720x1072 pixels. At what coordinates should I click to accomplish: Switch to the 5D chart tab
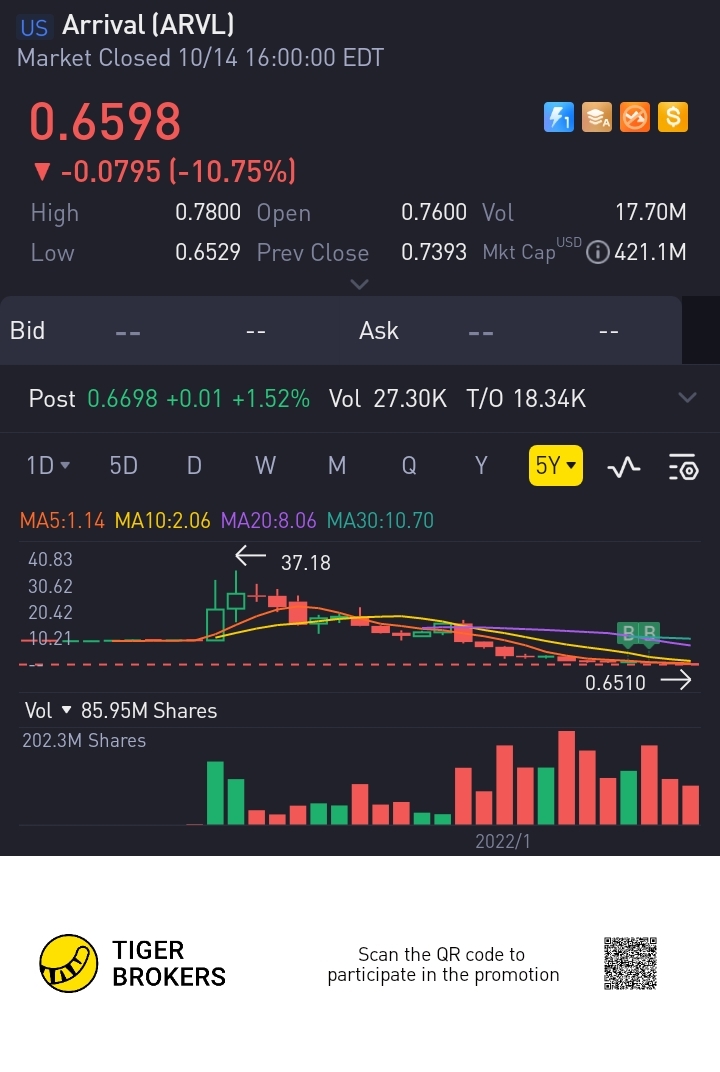[x=123, y=465]
